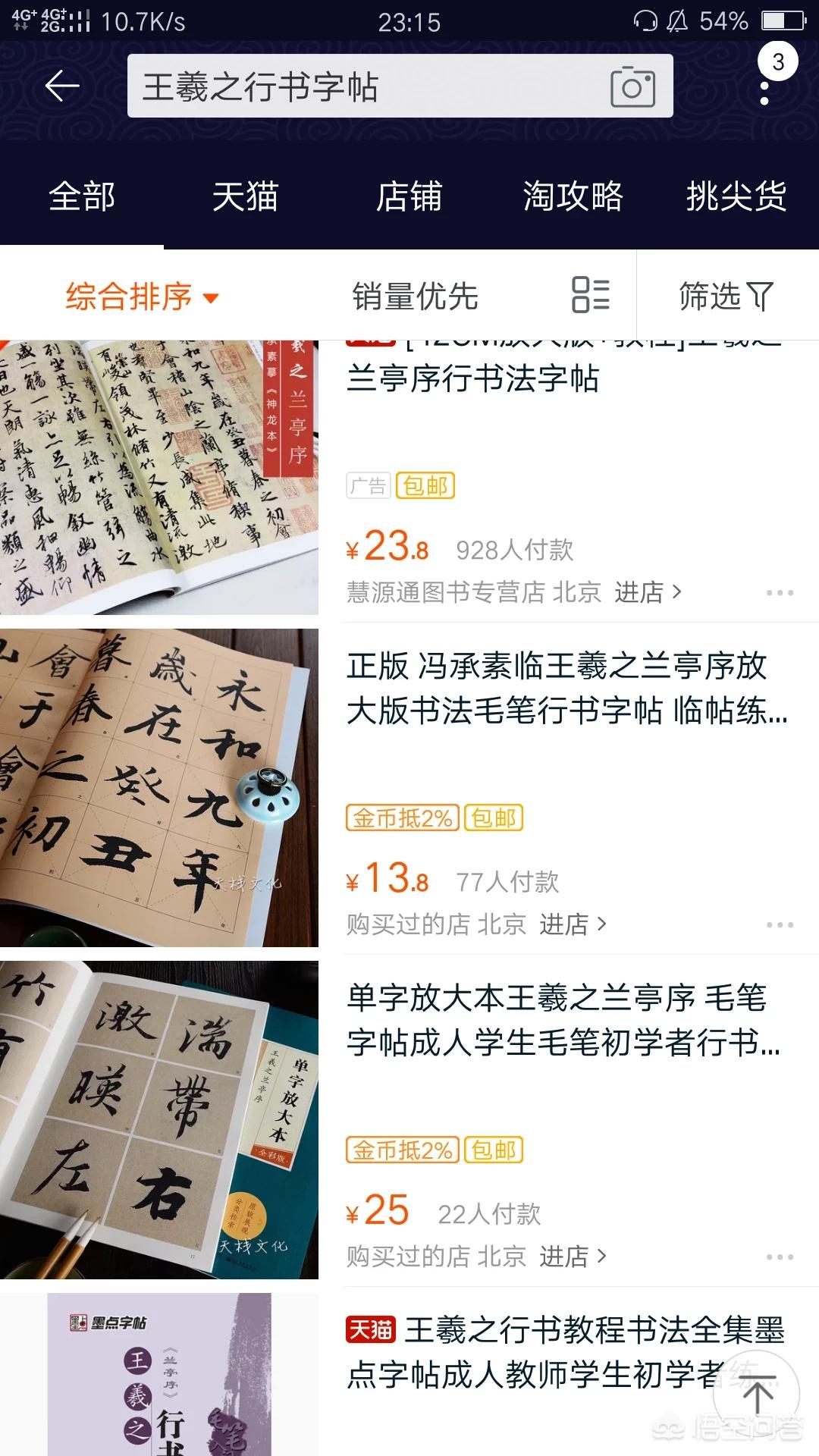Switch to the 天猫 tab
The height and width of the screenshot is (1456, 819).
pyautogui.click(x=245, y=196)
